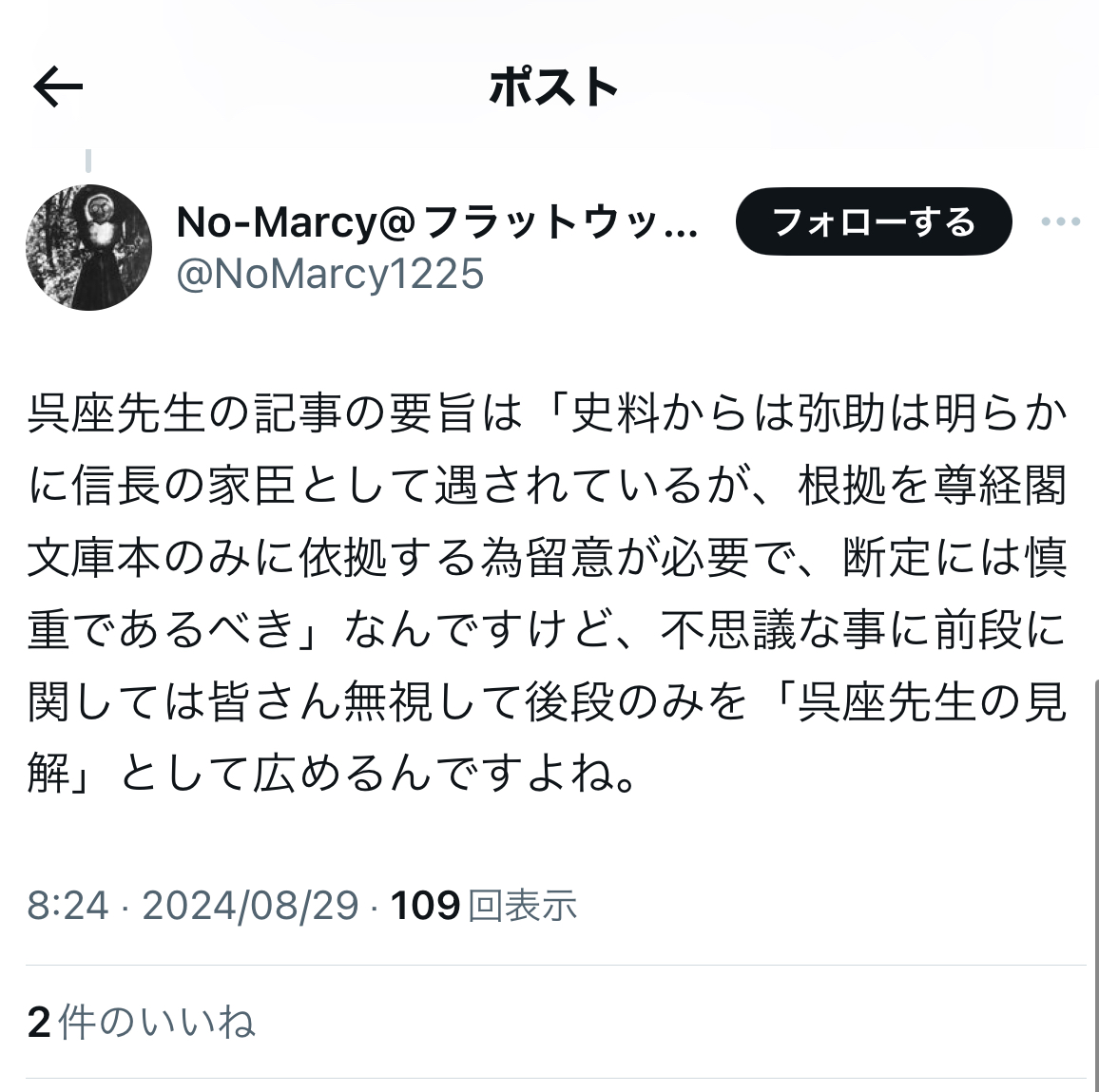Open the post's three-dot overflow menu
1099x1092 pixels.
[1060, 222]
